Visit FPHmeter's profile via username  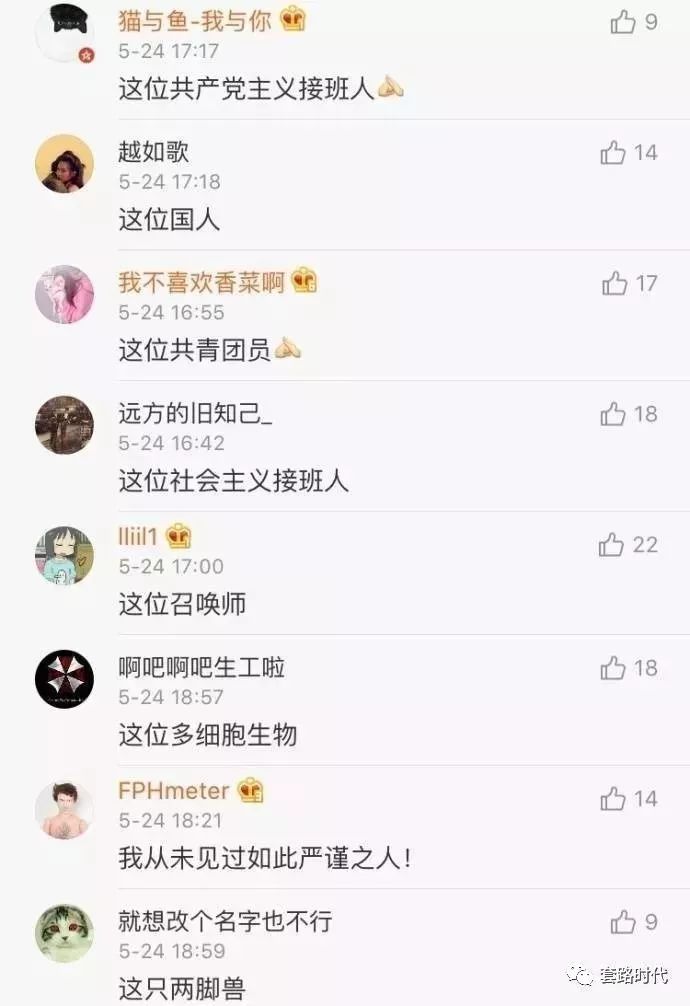pyautogui.click(x=174, y=791)
